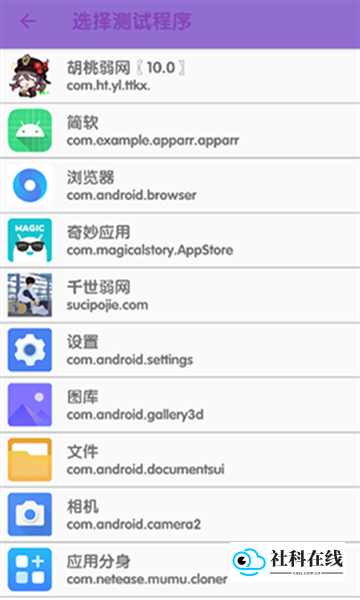360x600 pixels.
Task: Go back using the top-left arrow
Action: [28, 21]
